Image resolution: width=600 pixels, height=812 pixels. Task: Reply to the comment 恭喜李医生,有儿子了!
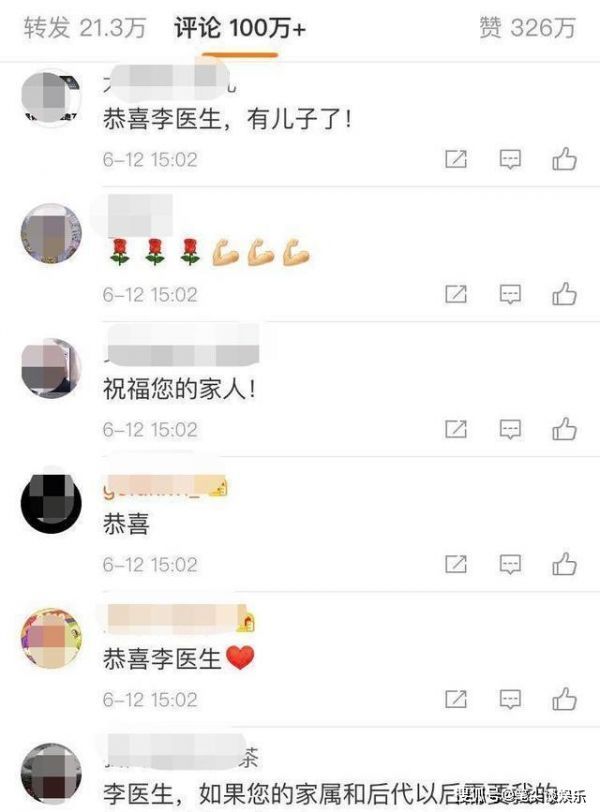coord(511,159)
